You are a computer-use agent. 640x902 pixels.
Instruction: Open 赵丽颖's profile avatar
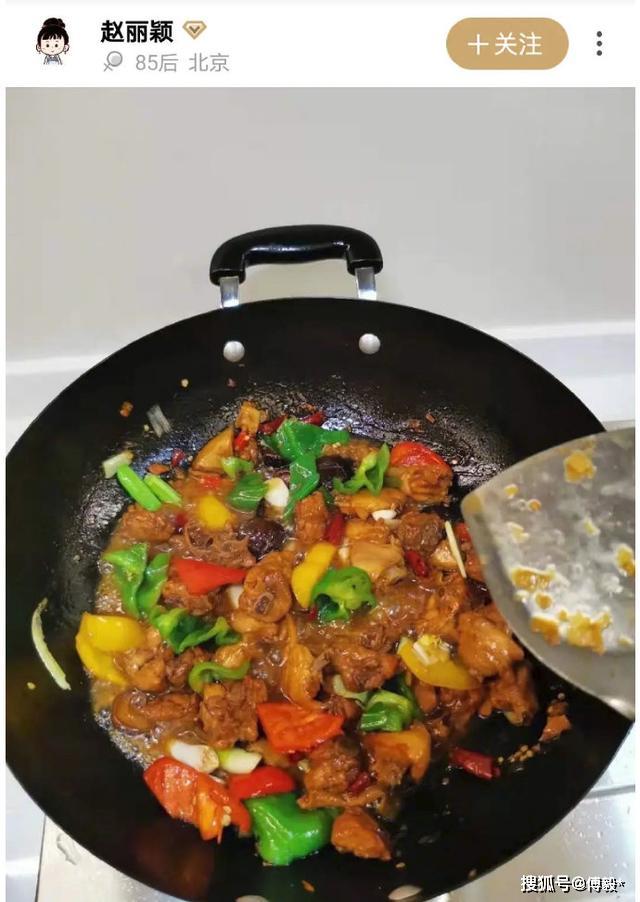(x=52, y=43)
